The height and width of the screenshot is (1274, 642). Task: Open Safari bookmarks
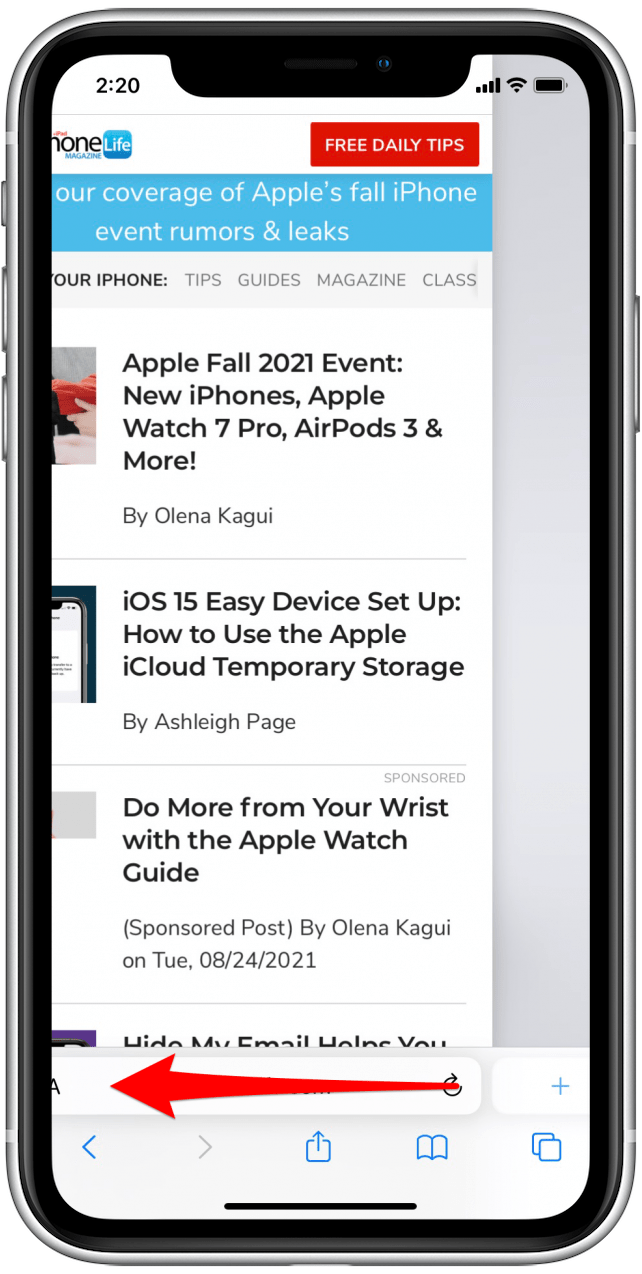click(x=432, y=1148)
